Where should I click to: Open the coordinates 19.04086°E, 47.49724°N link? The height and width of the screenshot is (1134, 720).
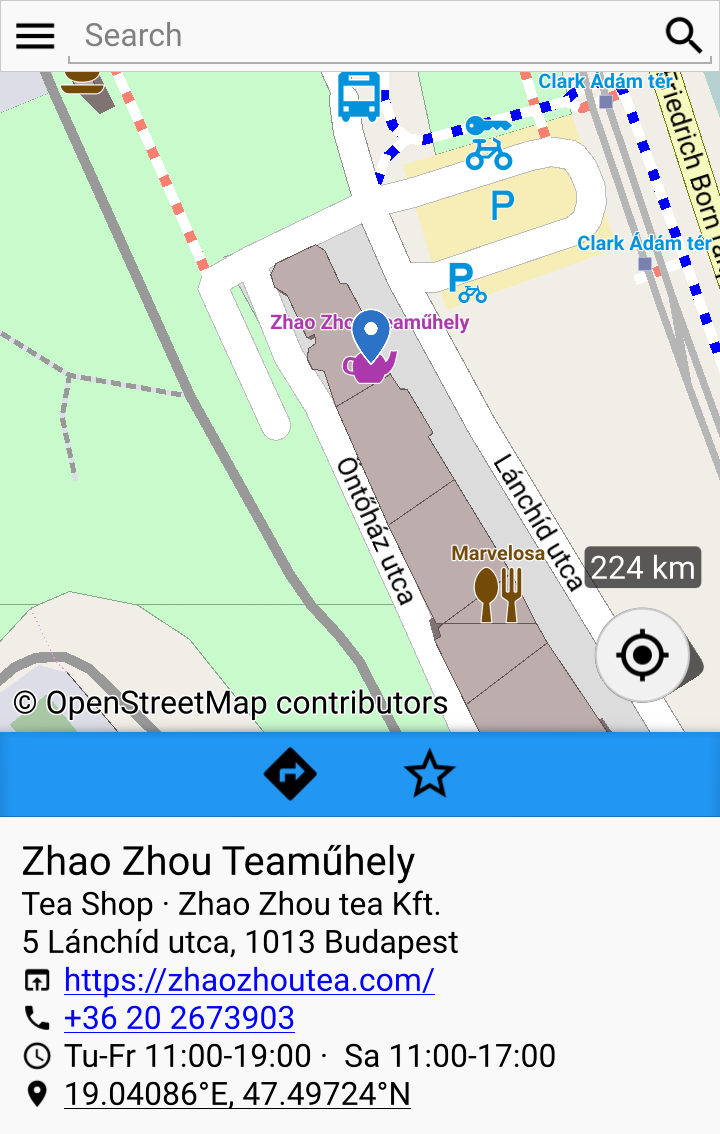(237, 1094)
